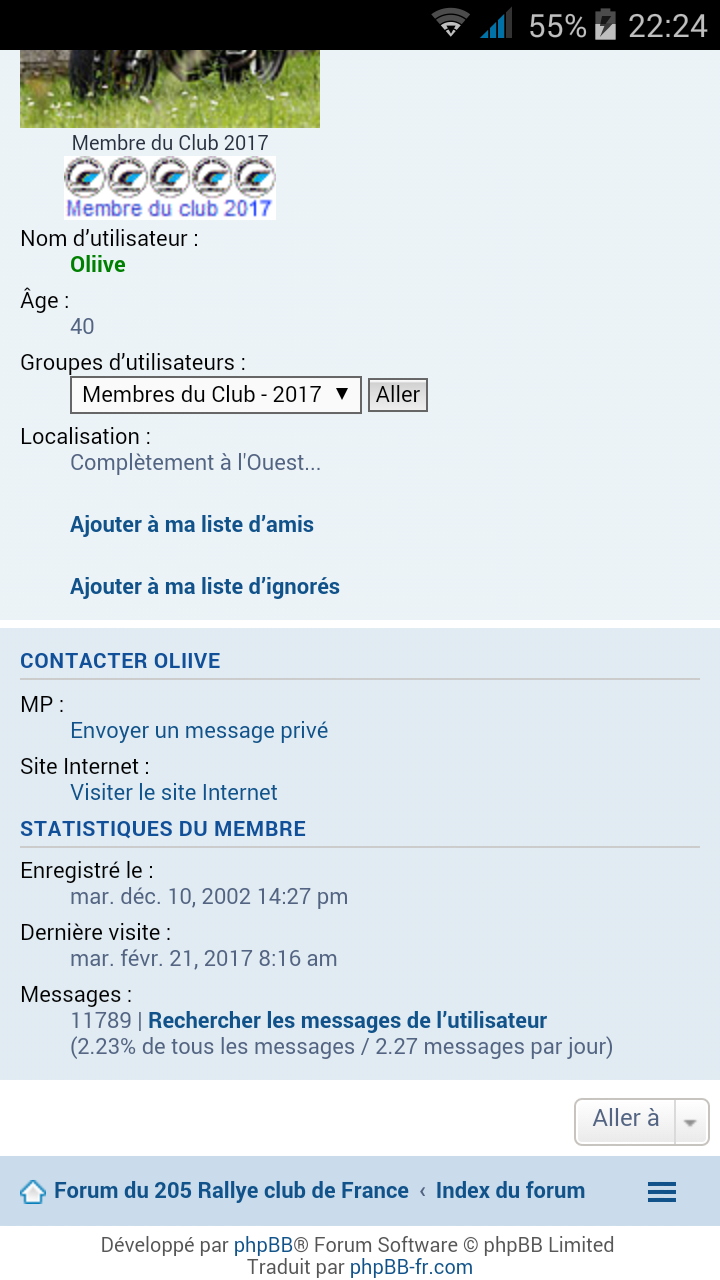Visit the phpBB-fr.com translation link
The height and width of the screenshot is (1280, 720).
click(411, 1268)
